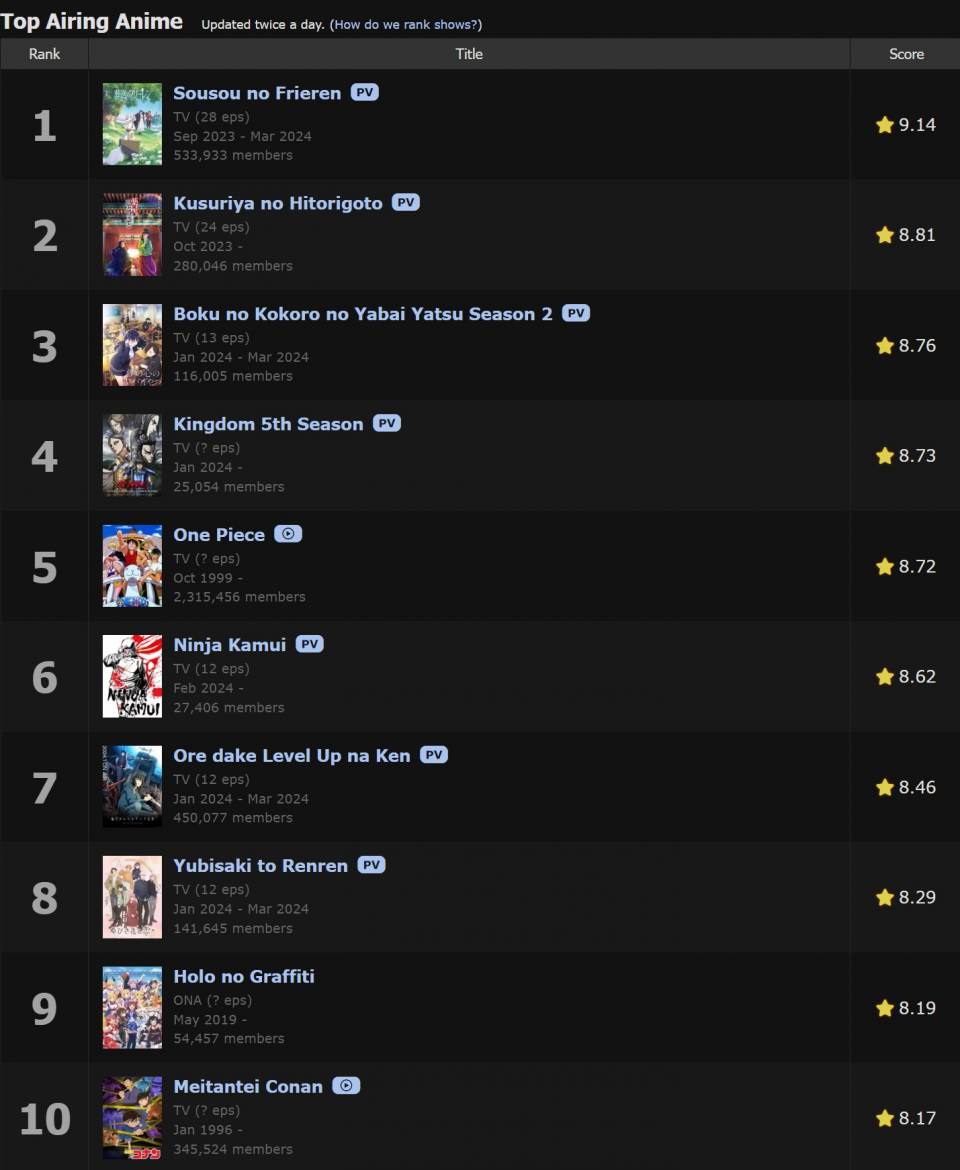Screen dimensions: 960x1170
Task: Open the 'How do we rank shows?' link
Action: (406, 24)
